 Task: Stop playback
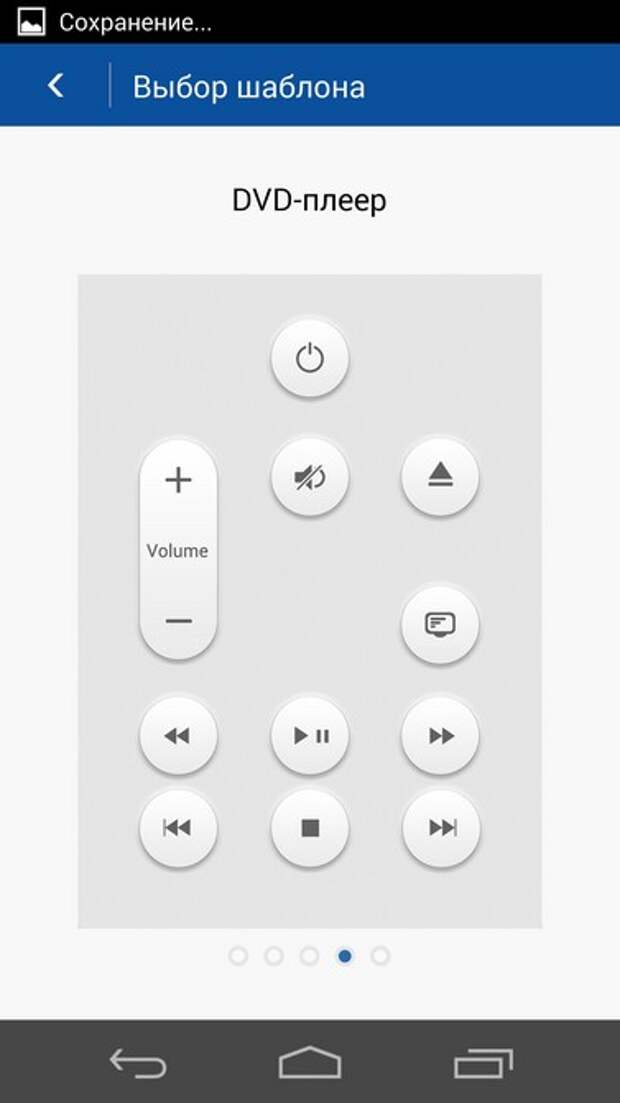click(x=310, y=828)
